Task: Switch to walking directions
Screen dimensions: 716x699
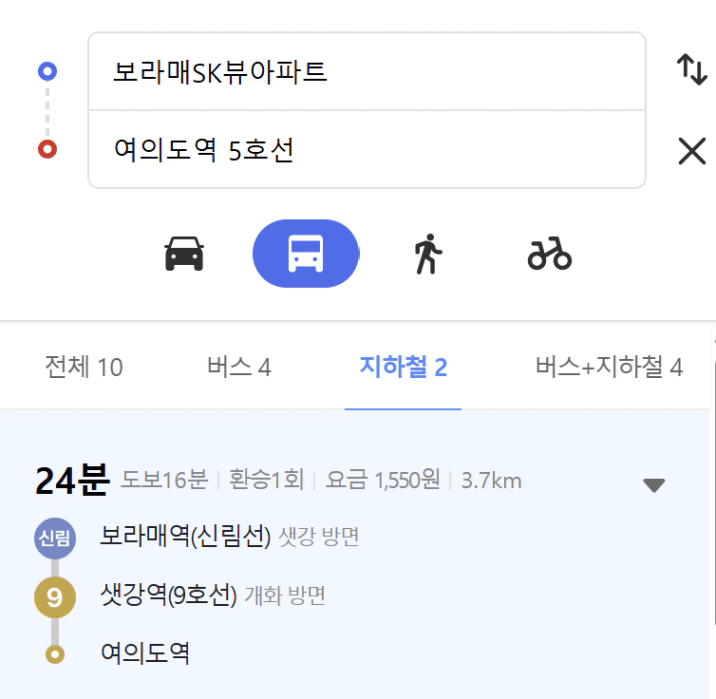Action: coord(428,254)
